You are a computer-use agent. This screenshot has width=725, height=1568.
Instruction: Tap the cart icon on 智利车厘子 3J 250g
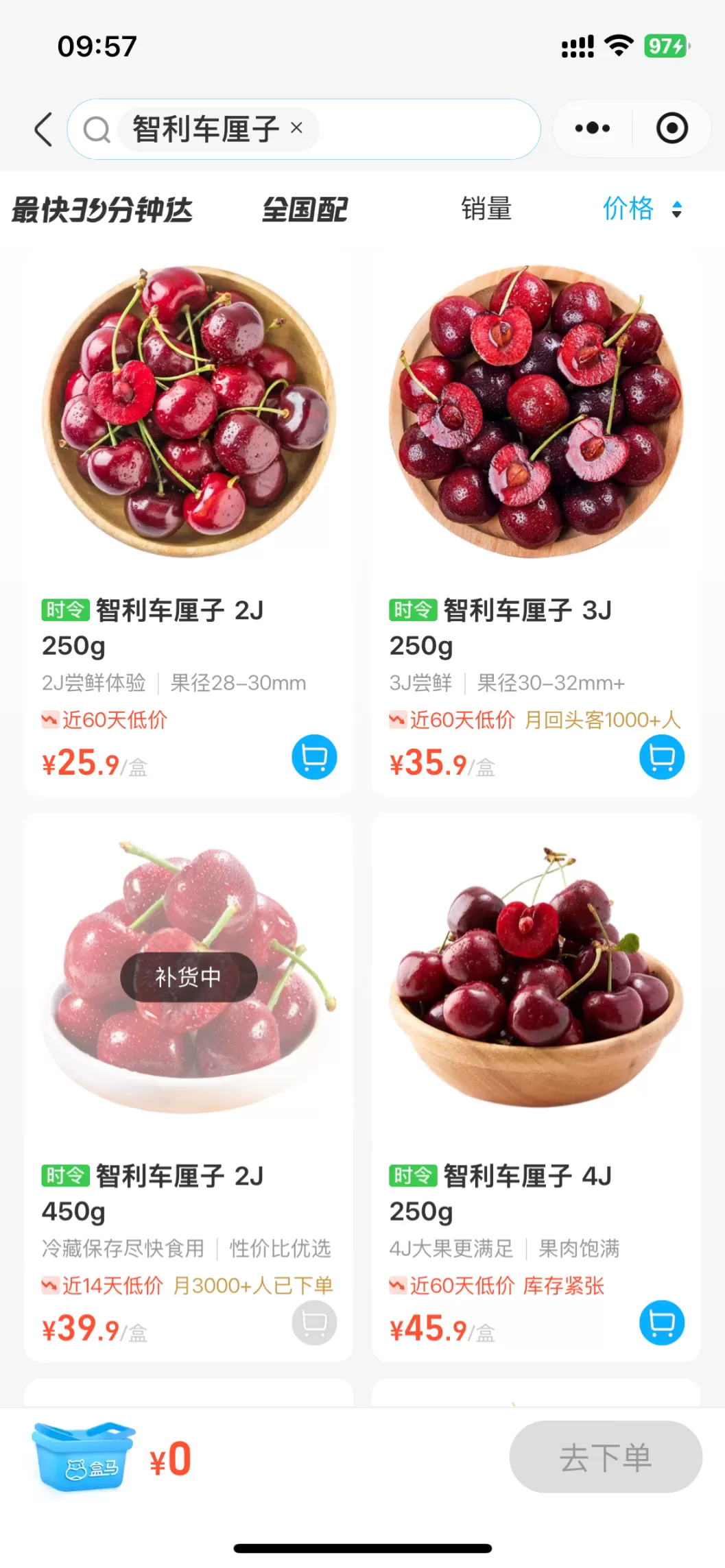(661, 756)
